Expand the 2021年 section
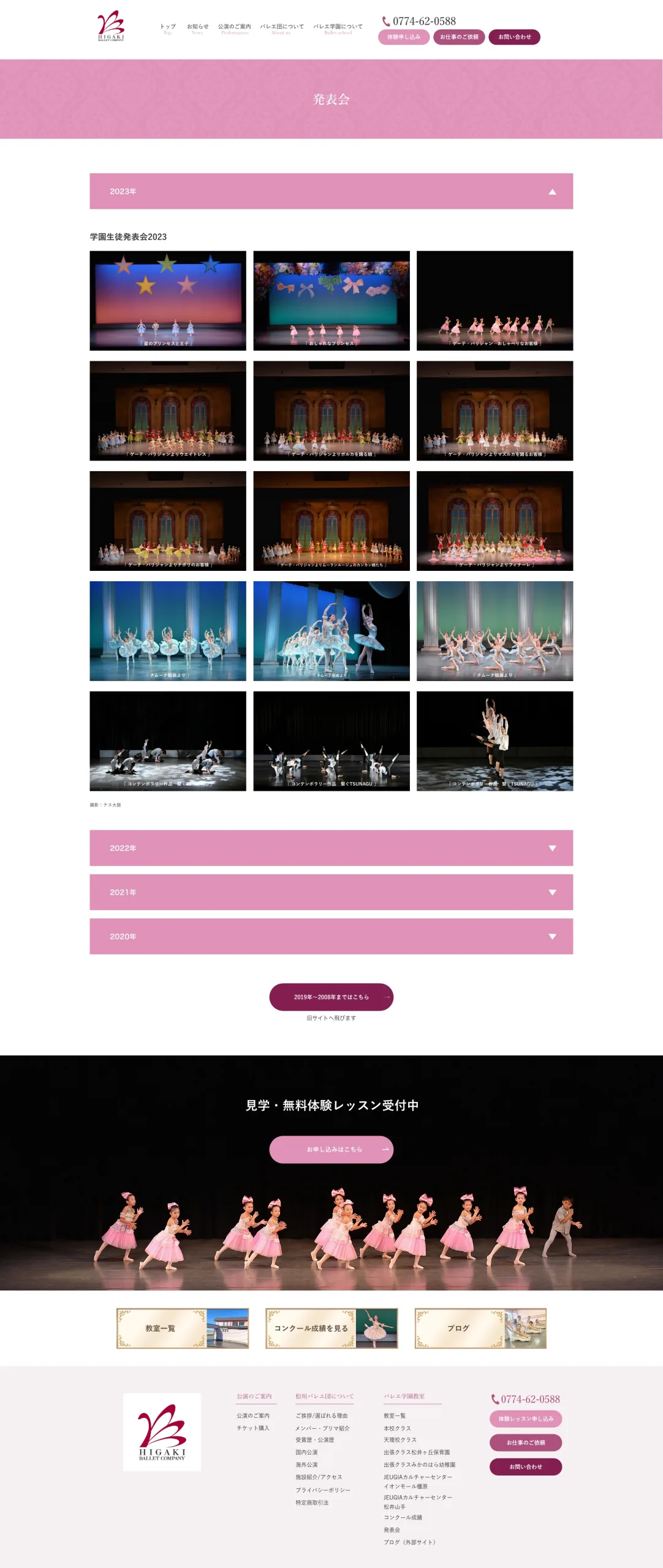Screen dimensions: 663x1568 pos(331,892)
